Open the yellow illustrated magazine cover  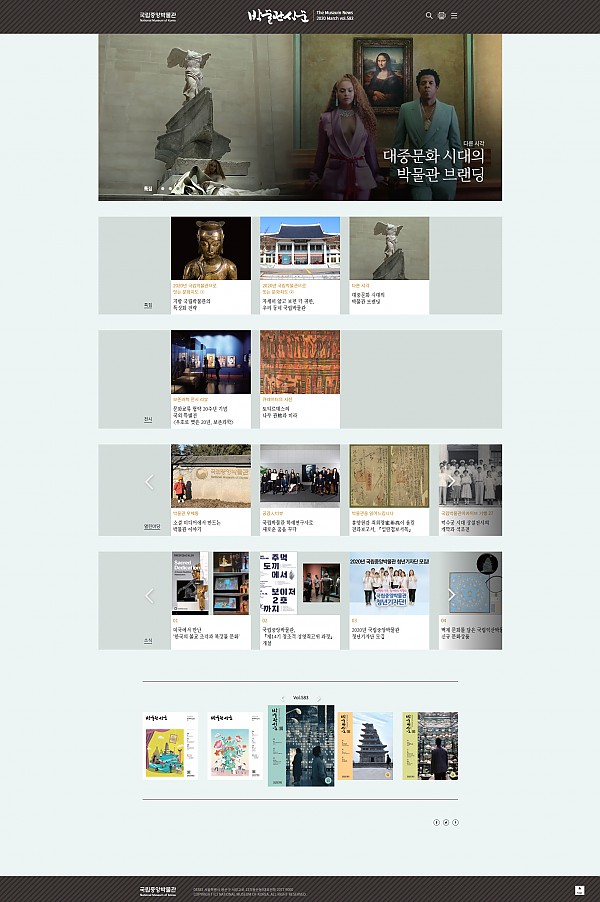pyautogui.click(x=171, y=746)
